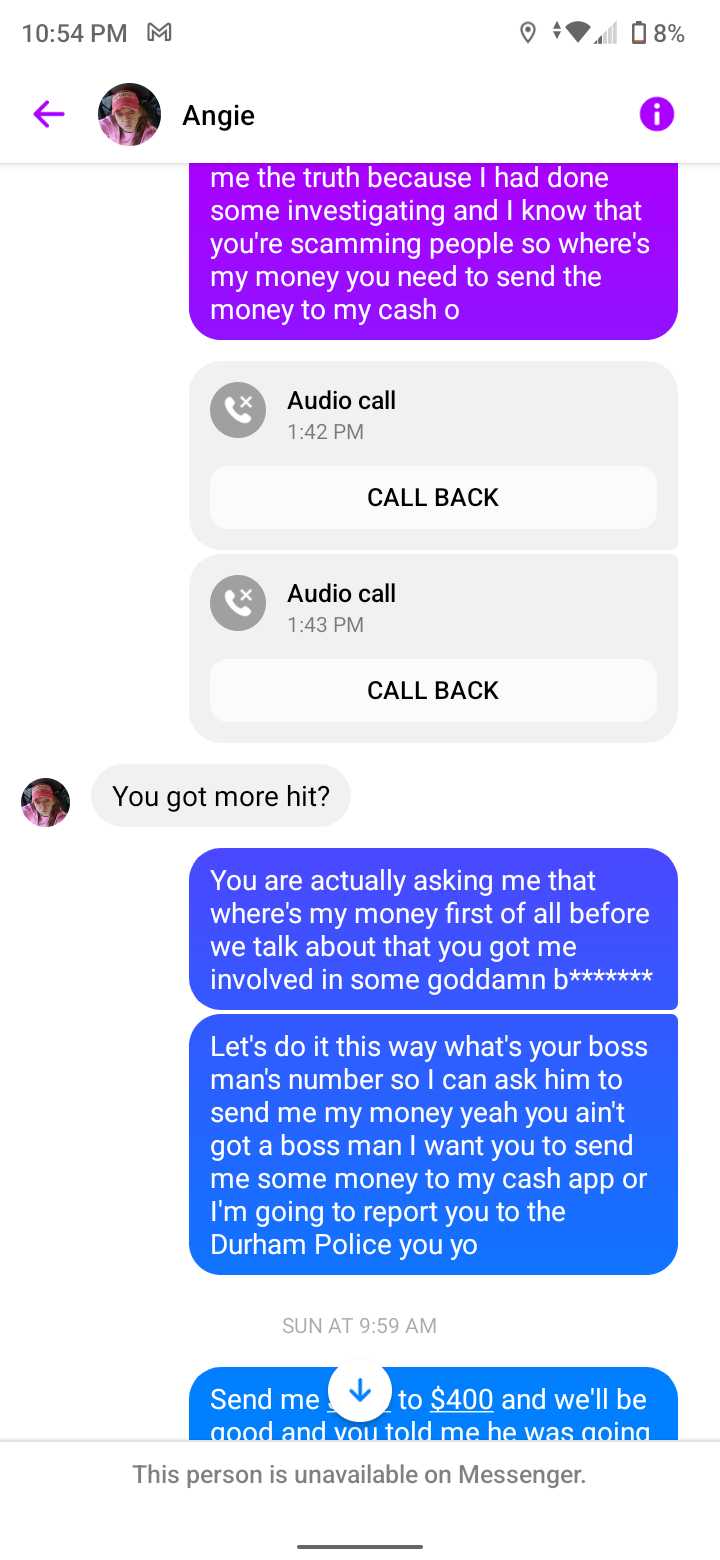This screenshot has width=720, height=1560.
Task: Jump to latest messages with down arrow
Action: click(x=359, y=1391)
